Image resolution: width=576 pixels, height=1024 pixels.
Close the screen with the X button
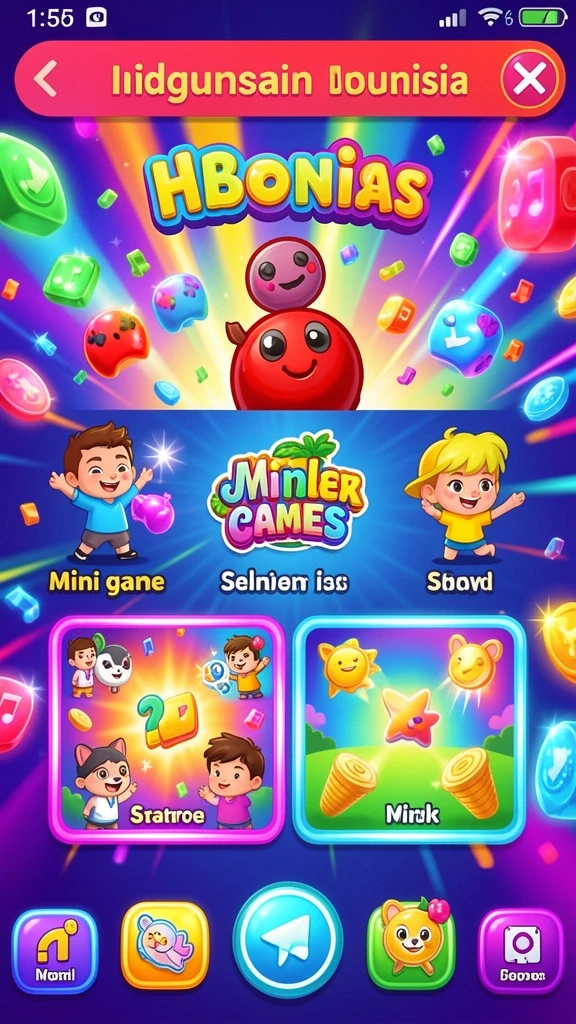pos(530,79)
